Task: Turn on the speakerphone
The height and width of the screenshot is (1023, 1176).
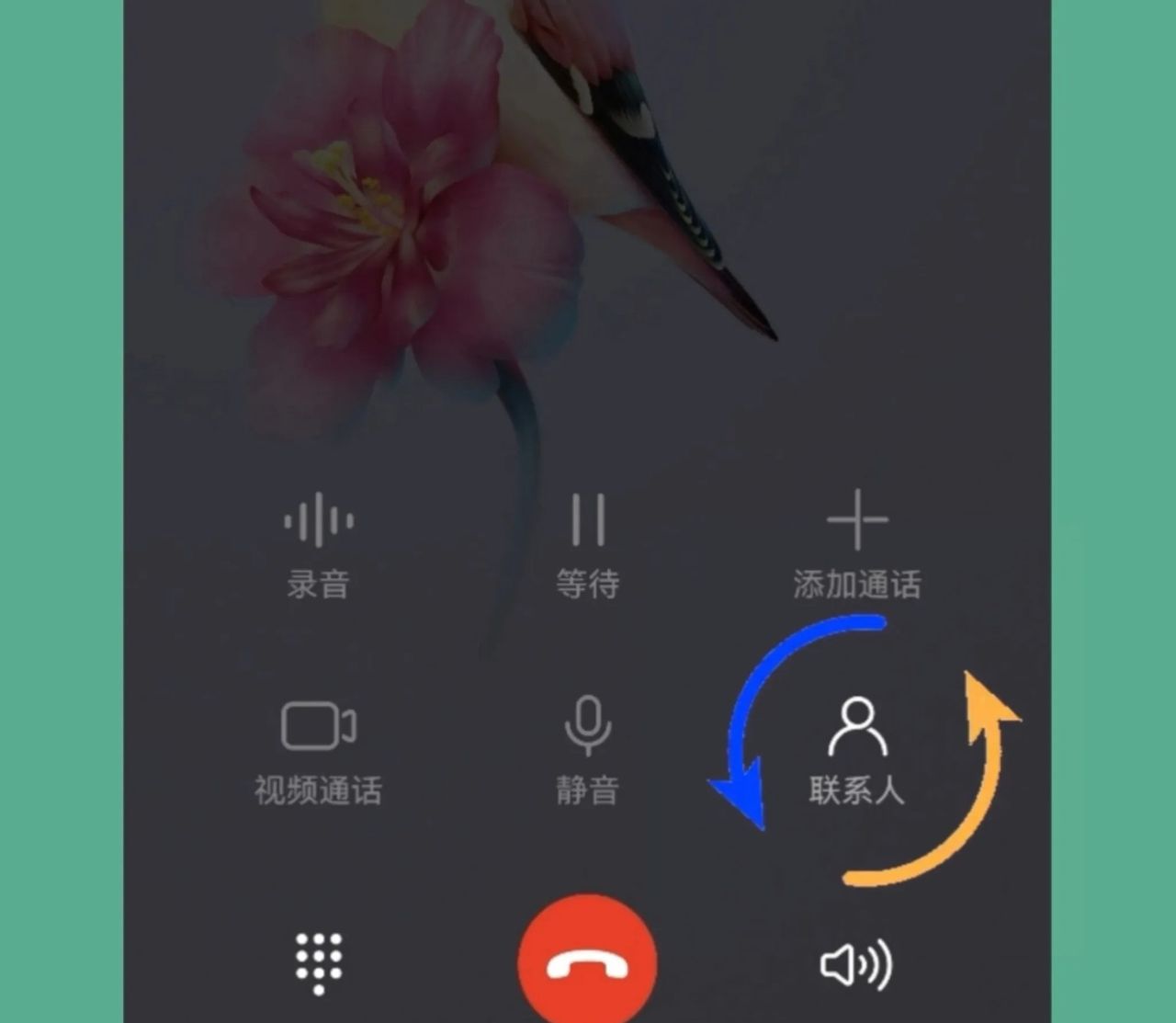Action: pos(855,964)
